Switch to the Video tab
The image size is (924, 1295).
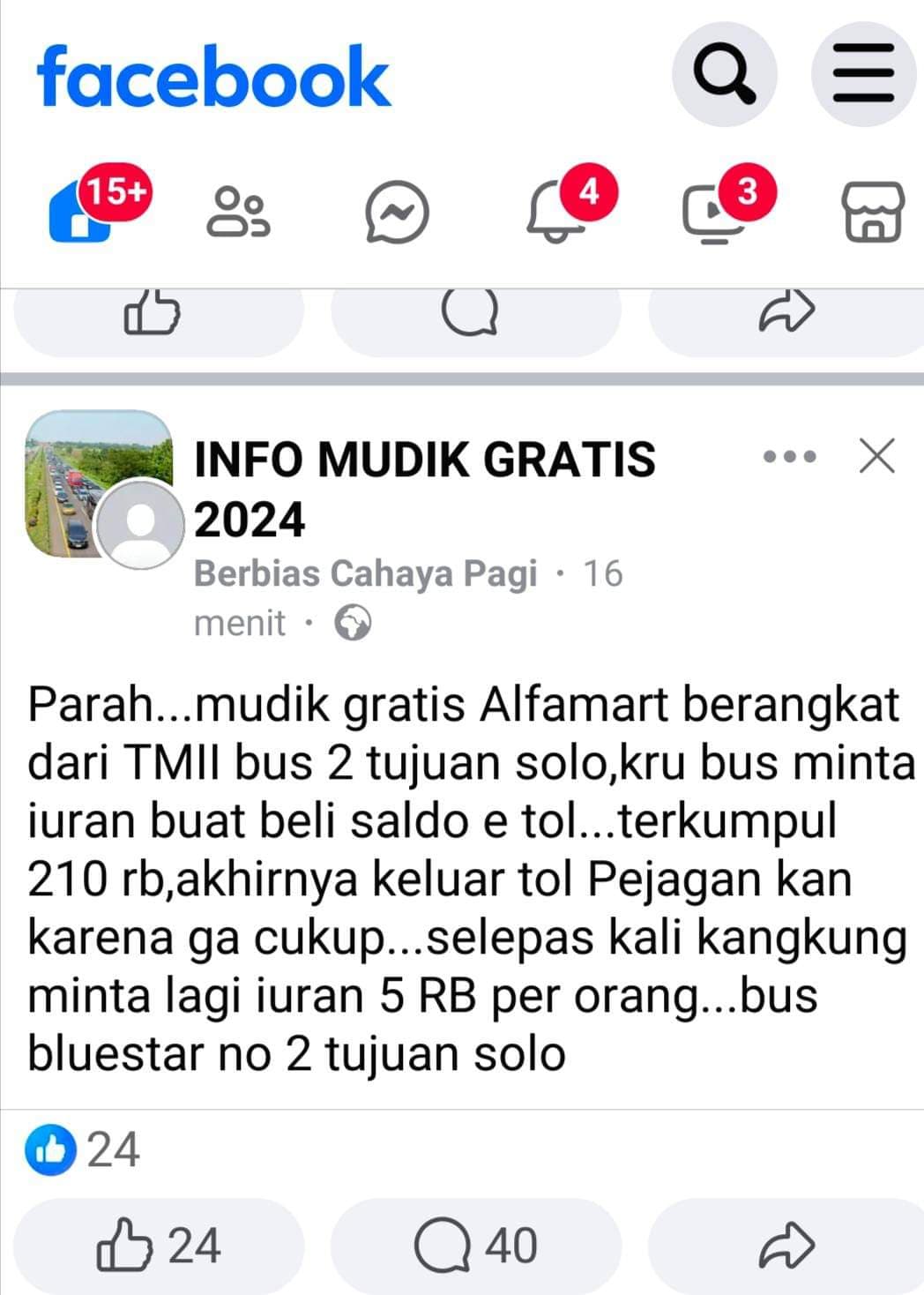pos(715,212)
